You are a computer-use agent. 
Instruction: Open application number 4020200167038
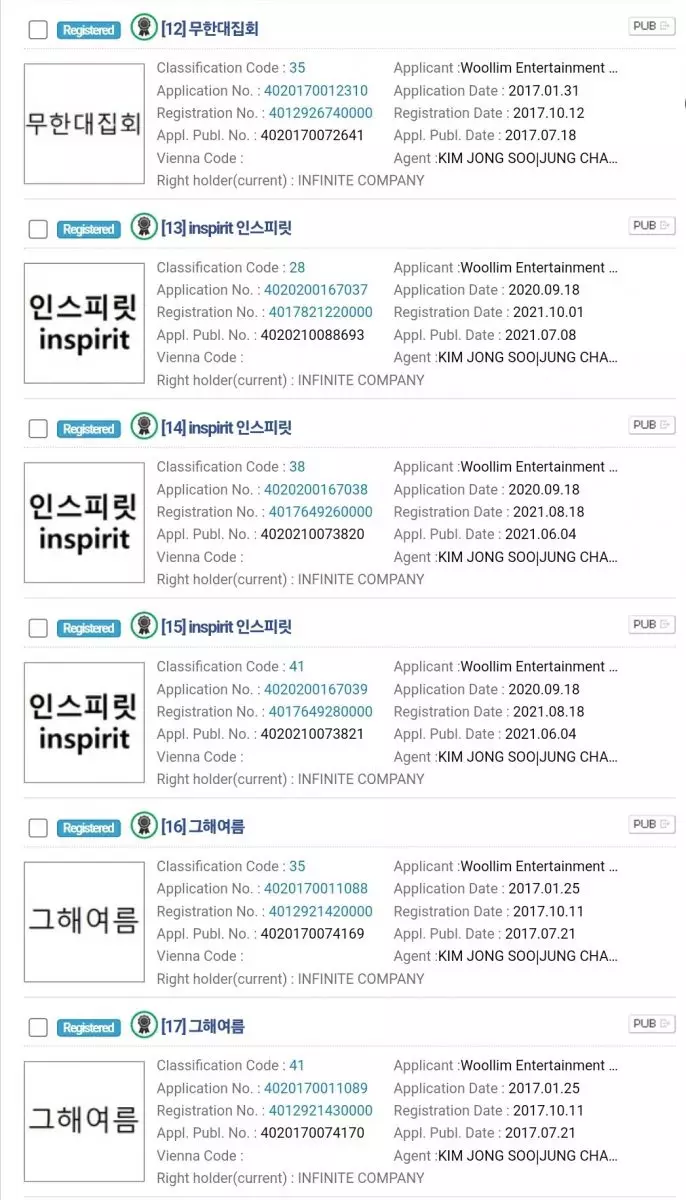pos(315,490)
